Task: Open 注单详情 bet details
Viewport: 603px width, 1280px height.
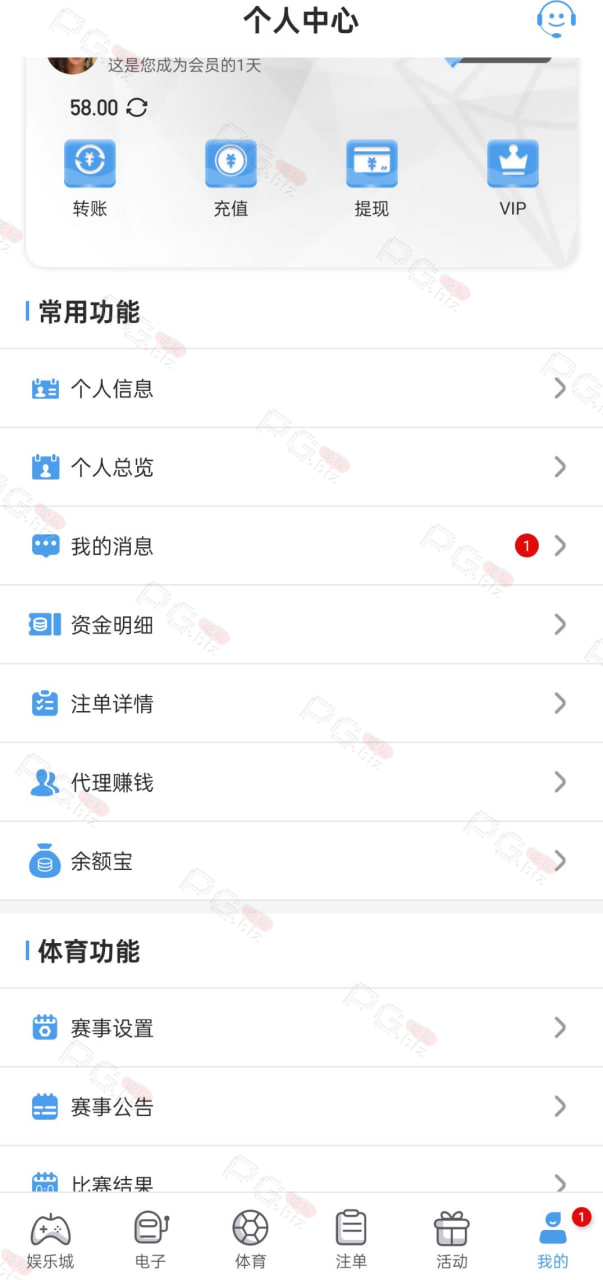Action: click(301, 704)
